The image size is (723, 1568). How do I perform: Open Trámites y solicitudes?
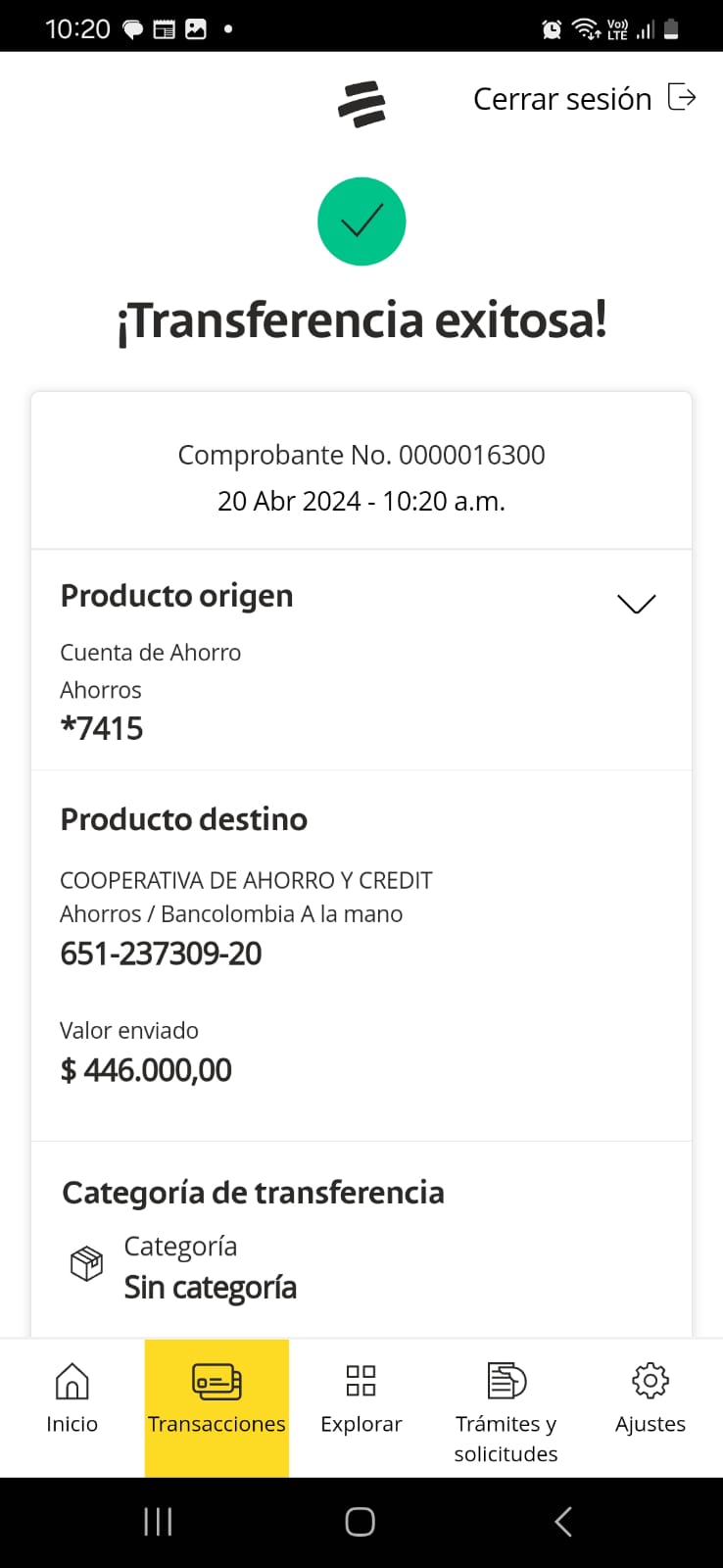point(506,1409)
